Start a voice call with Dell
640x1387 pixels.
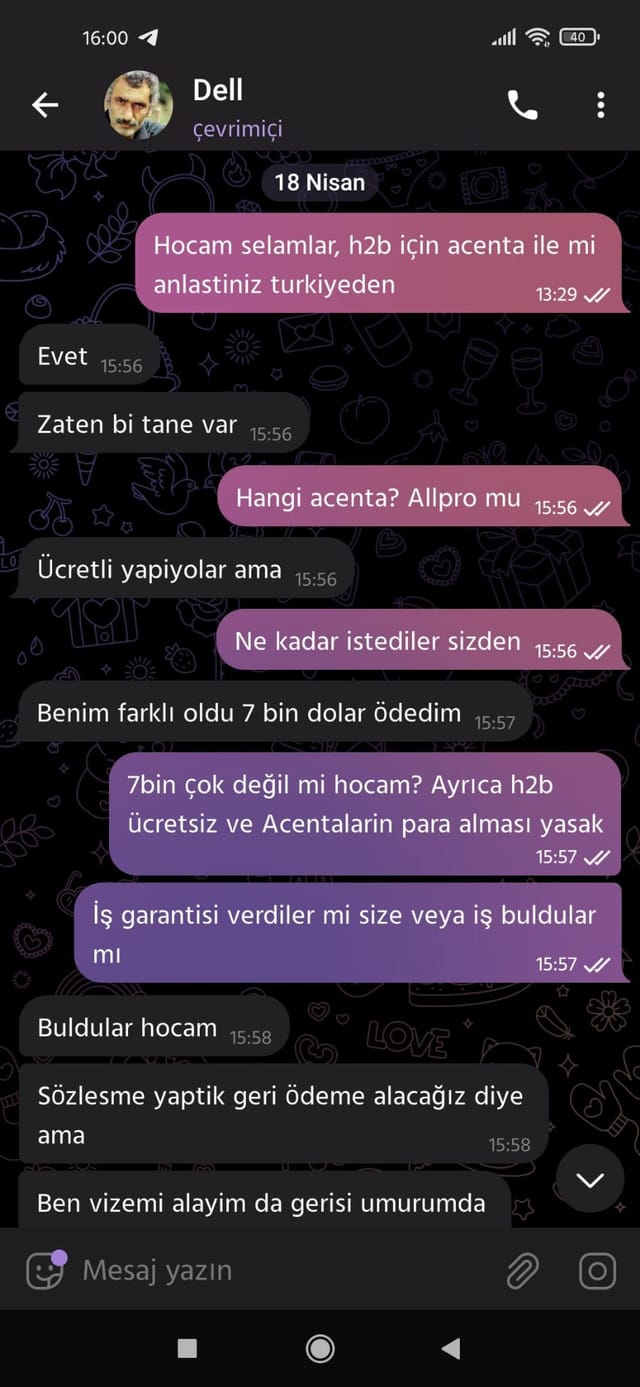[522, 105]
